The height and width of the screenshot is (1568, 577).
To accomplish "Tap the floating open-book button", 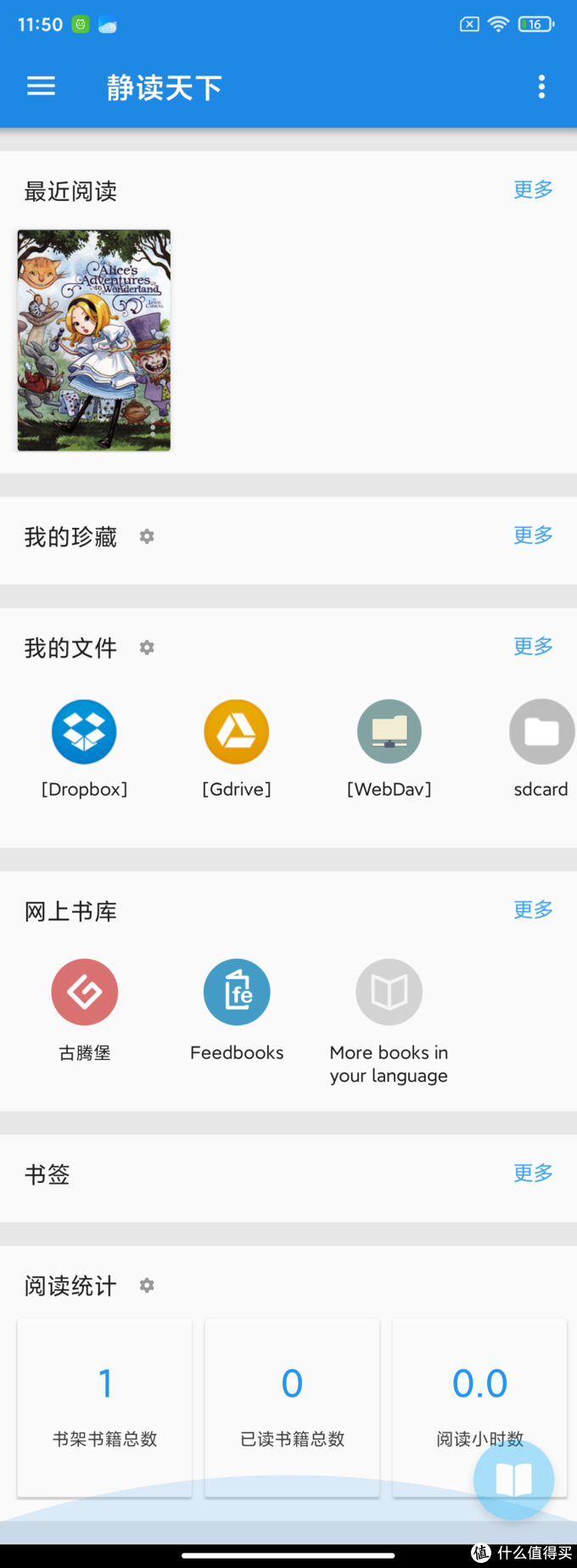I will [513, 1480].
